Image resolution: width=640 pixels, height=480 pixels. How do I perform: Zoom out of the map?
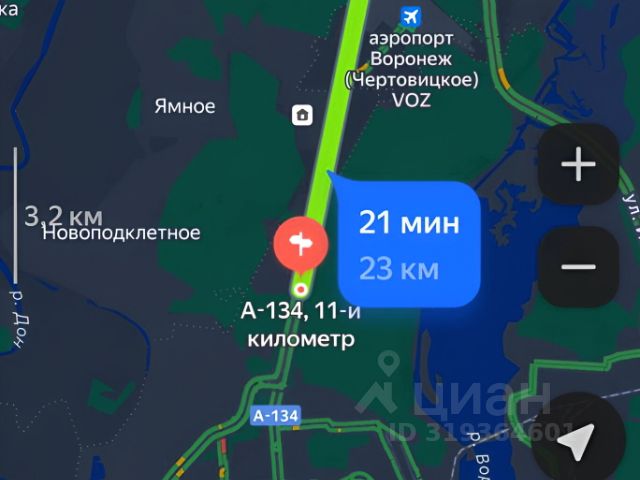pyautogui.click(x=578, y=267)
